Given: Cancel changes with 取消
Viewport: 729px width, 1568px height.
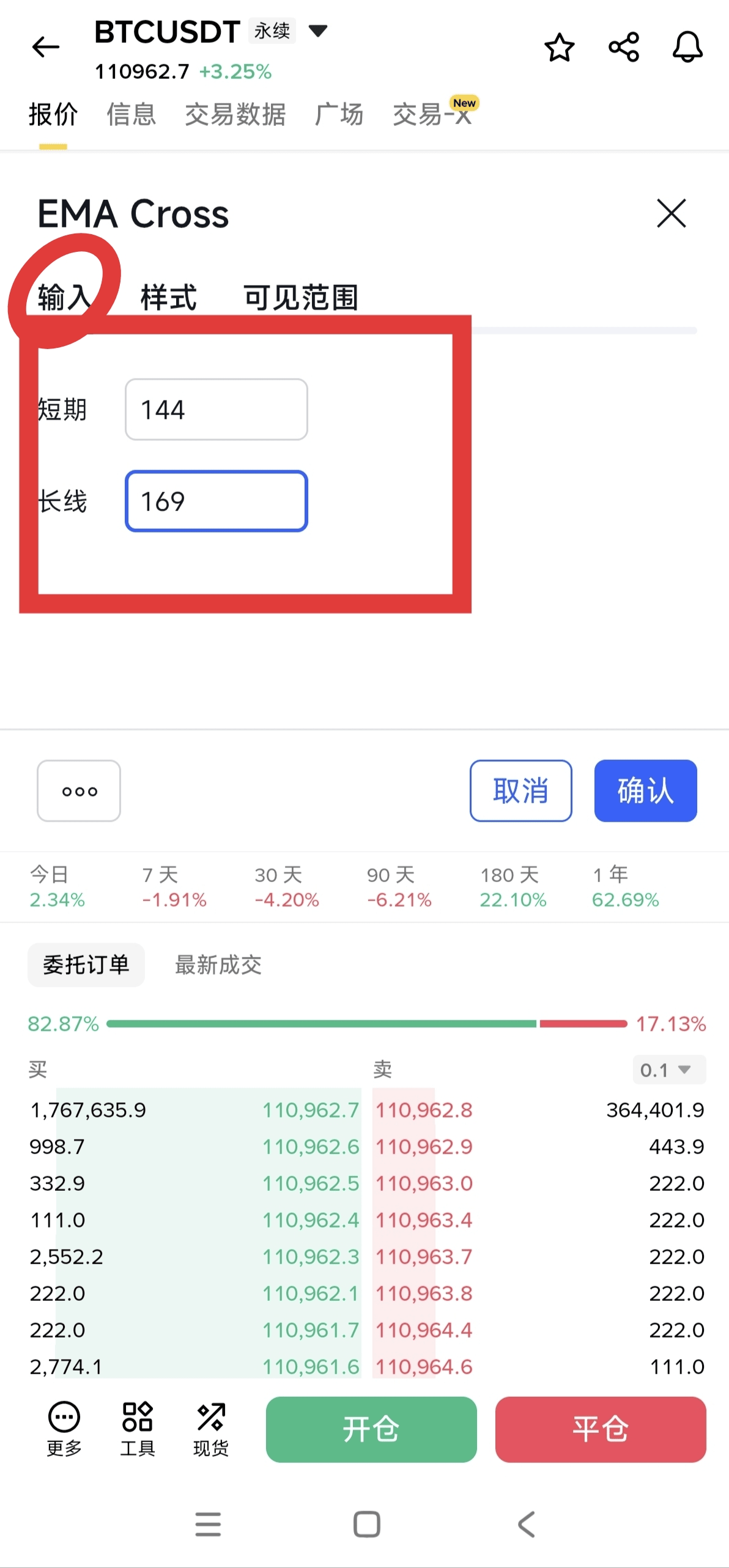Looking at the screenshot, I should coord(520,791).
